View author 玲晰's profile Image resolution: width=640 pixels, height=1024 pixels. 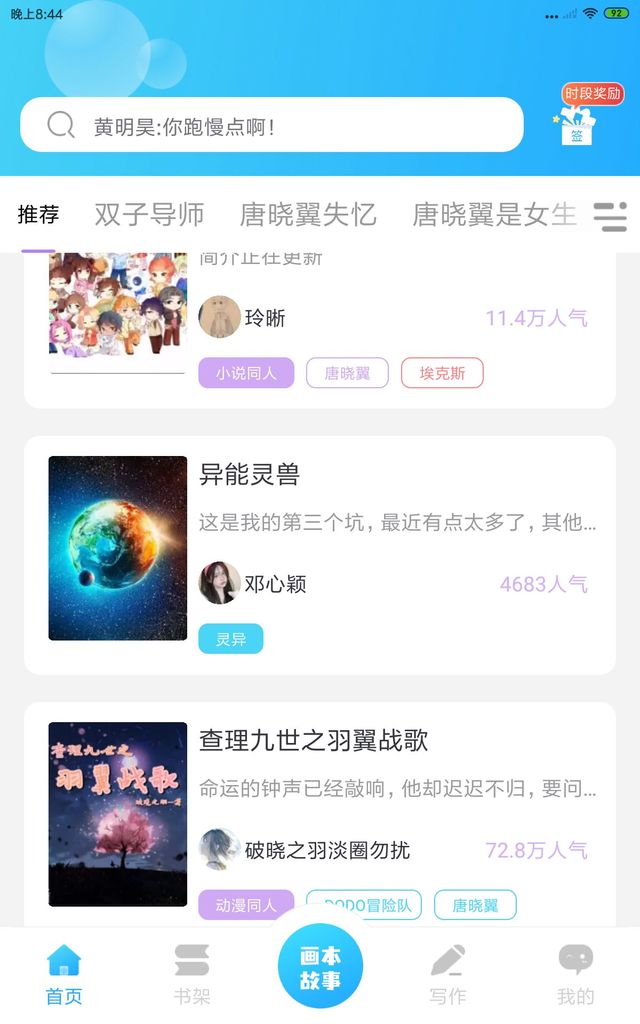tap(242, 317)
